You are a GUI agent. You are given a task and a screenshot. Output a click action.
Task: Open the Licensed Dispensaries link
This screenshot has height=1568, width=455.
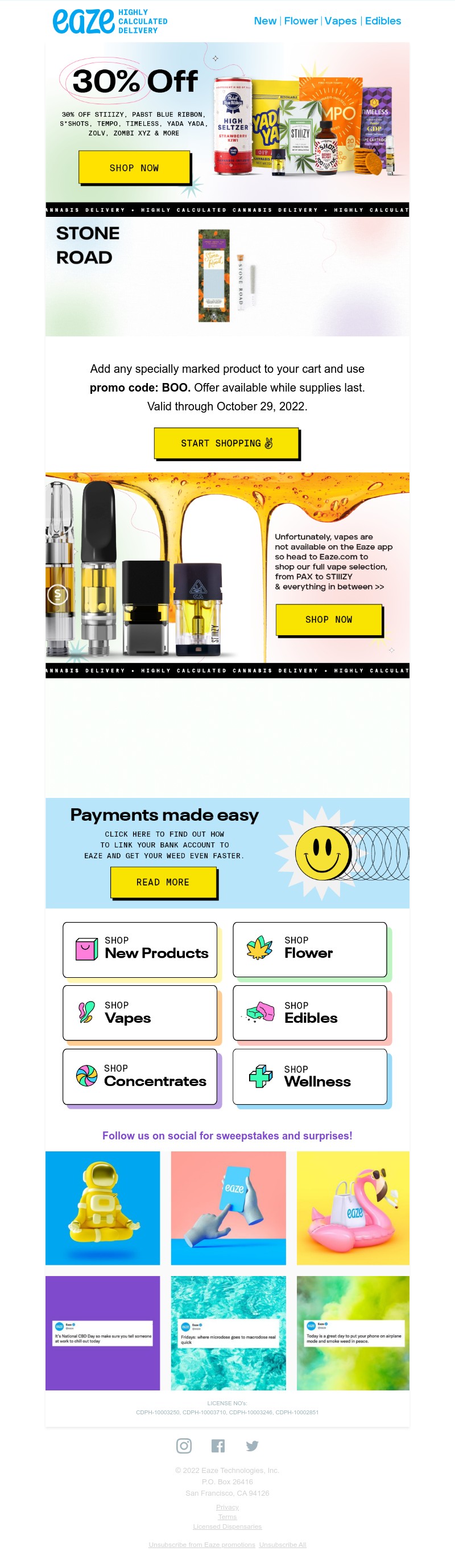click(227, 1526)
